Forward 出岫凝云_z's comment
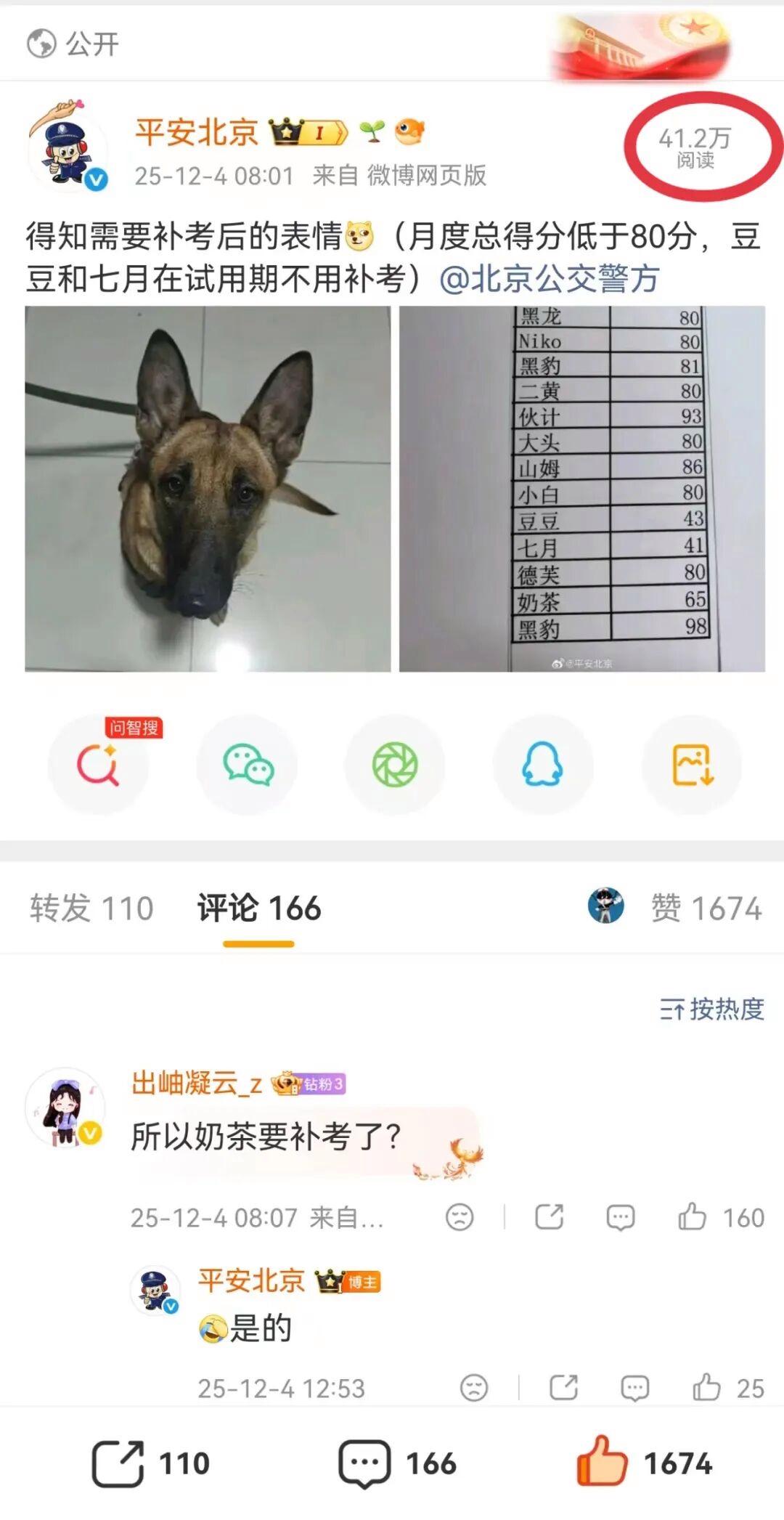Screen dimensions: 784x1520 [x=549, y=1217]
